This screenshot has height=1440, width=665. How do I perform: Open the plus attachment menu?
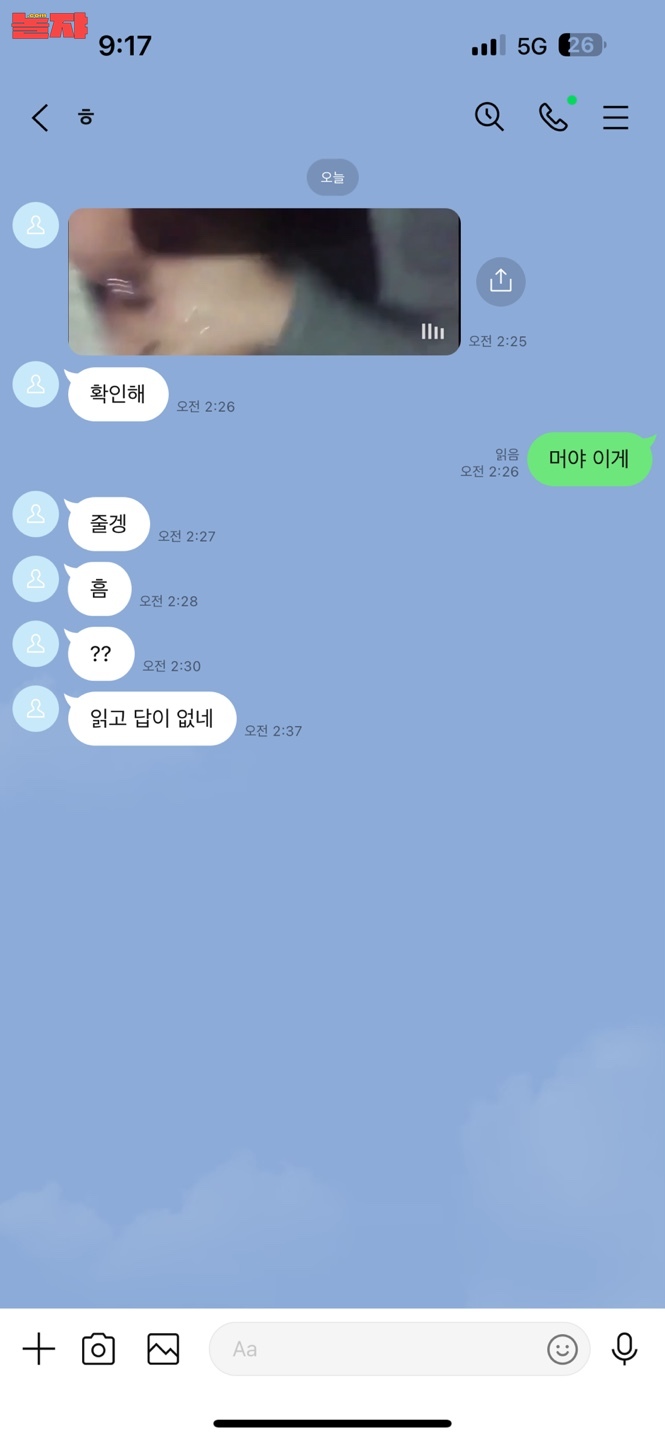tap(39, 1349)
